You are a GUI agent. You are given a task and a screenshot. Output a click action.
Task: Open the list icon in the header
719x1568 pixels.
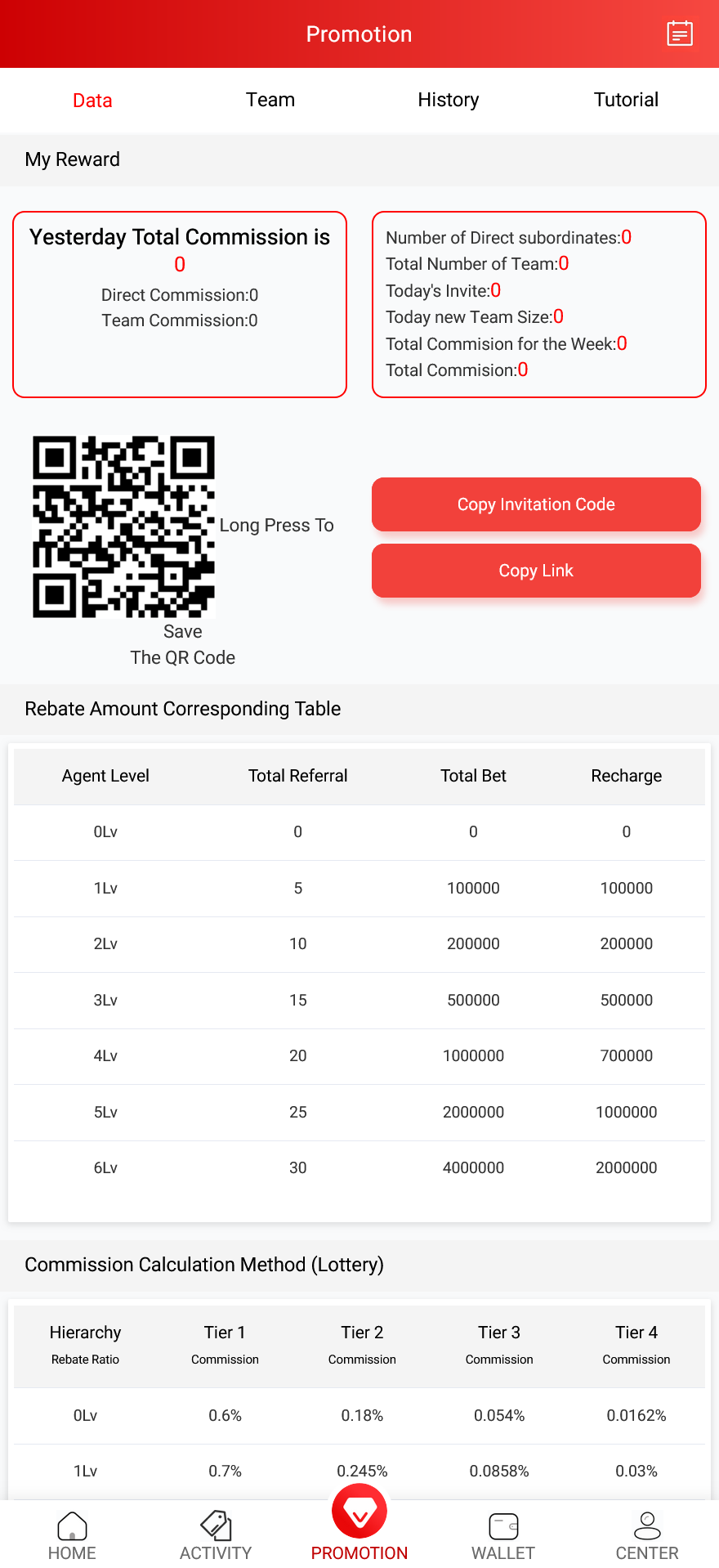click(x=679, y=34)
